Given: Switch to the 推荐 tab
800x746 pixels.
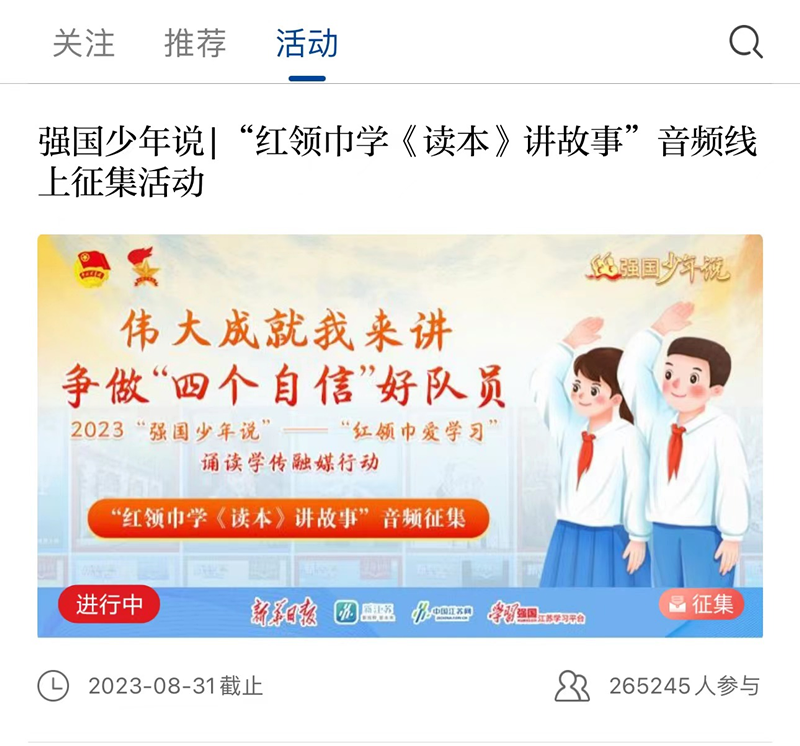Looking at the screenshot, I should [x=195, y=43].
